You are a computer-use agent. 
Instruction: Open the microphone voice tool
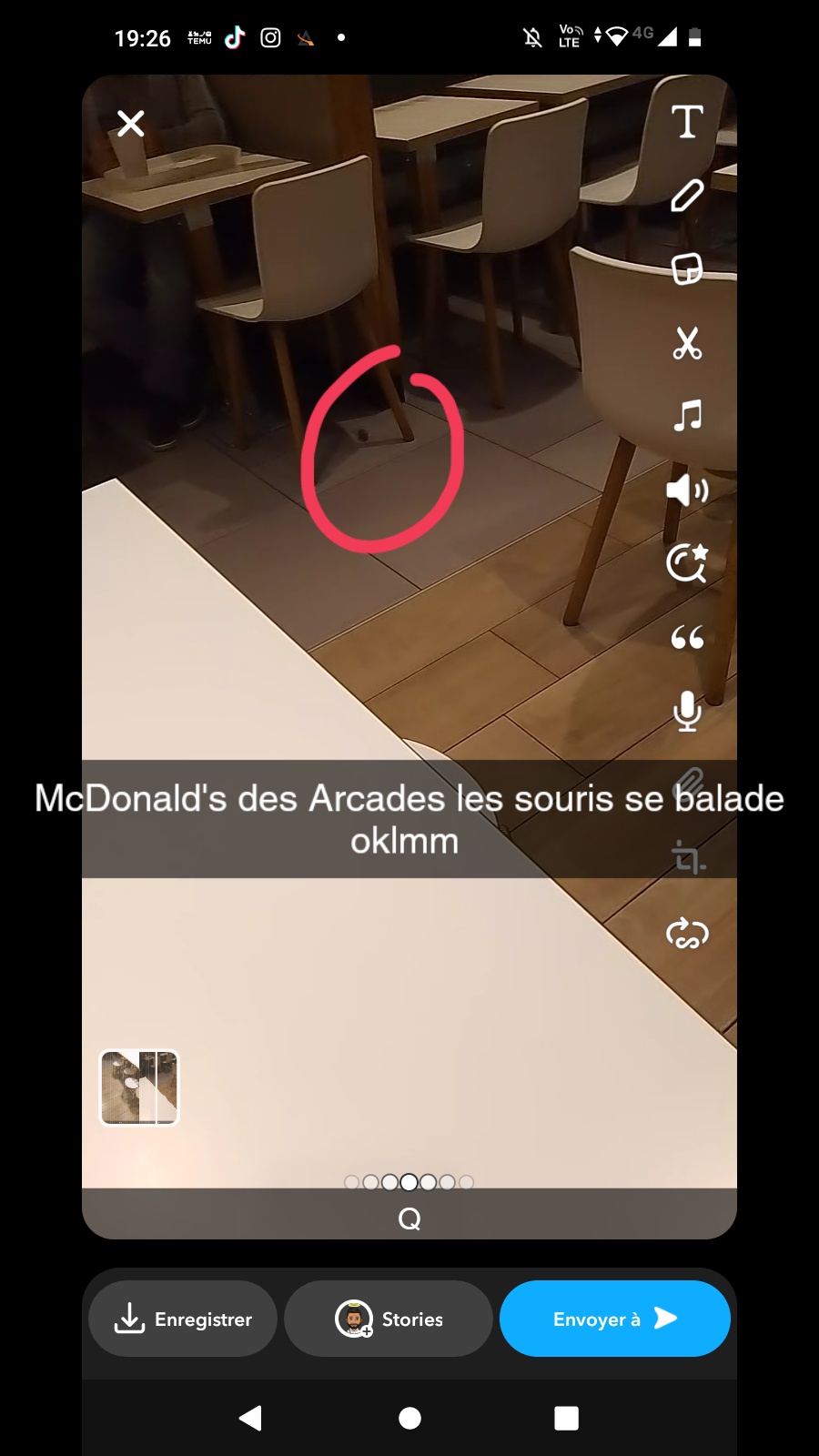(687, 711)
